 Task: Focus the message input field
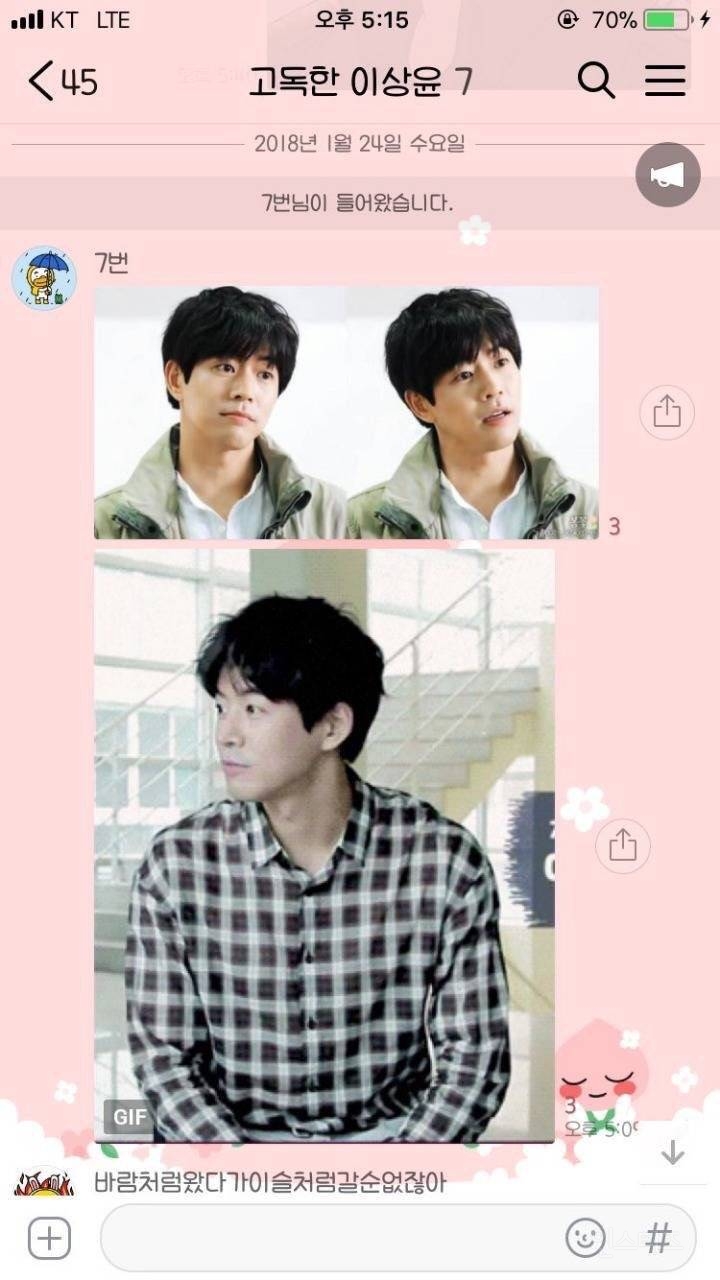(330, 1238)
